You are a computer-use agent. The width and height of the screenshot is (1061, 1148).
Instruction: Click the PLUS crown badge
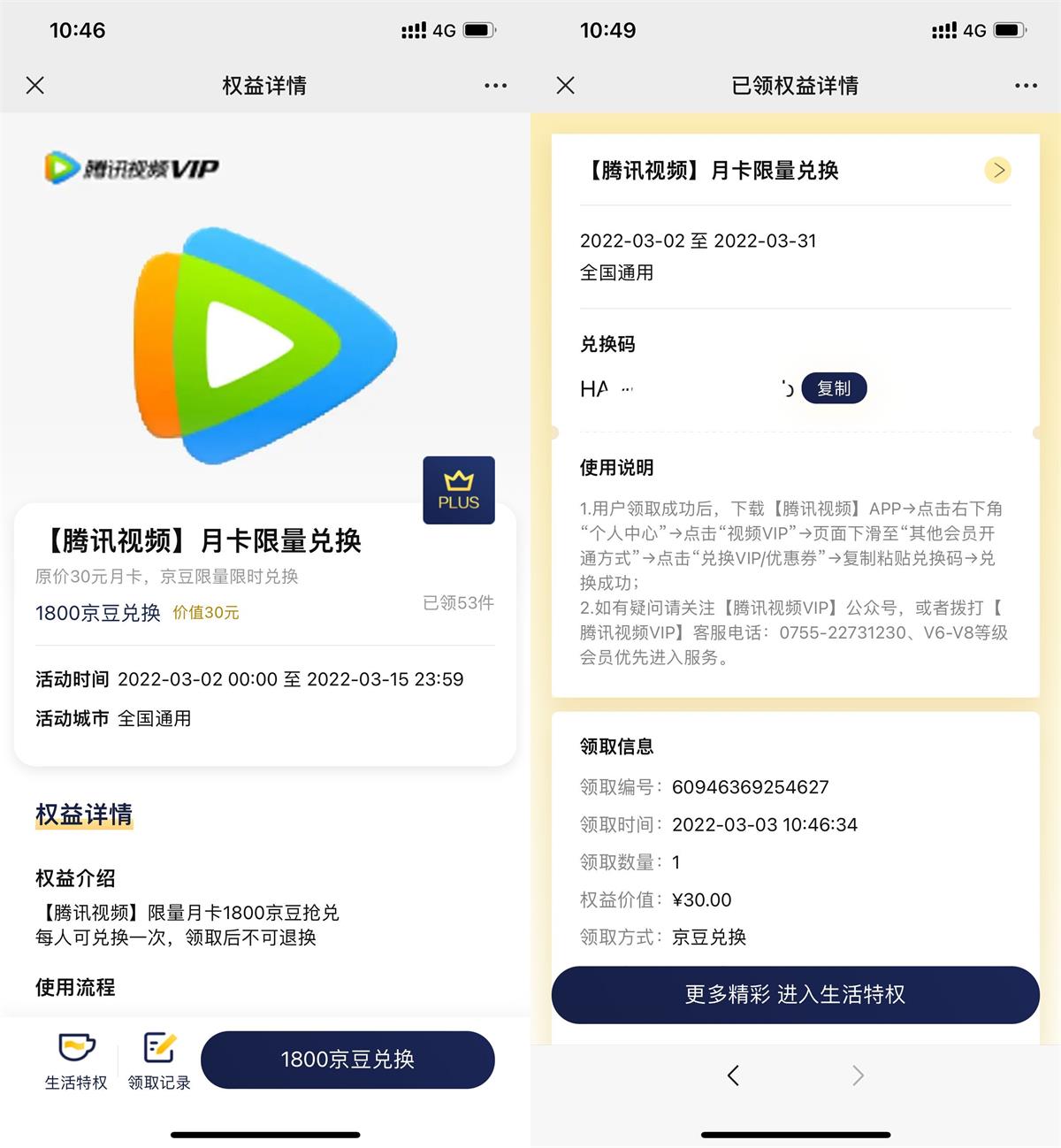click(459, 491)
